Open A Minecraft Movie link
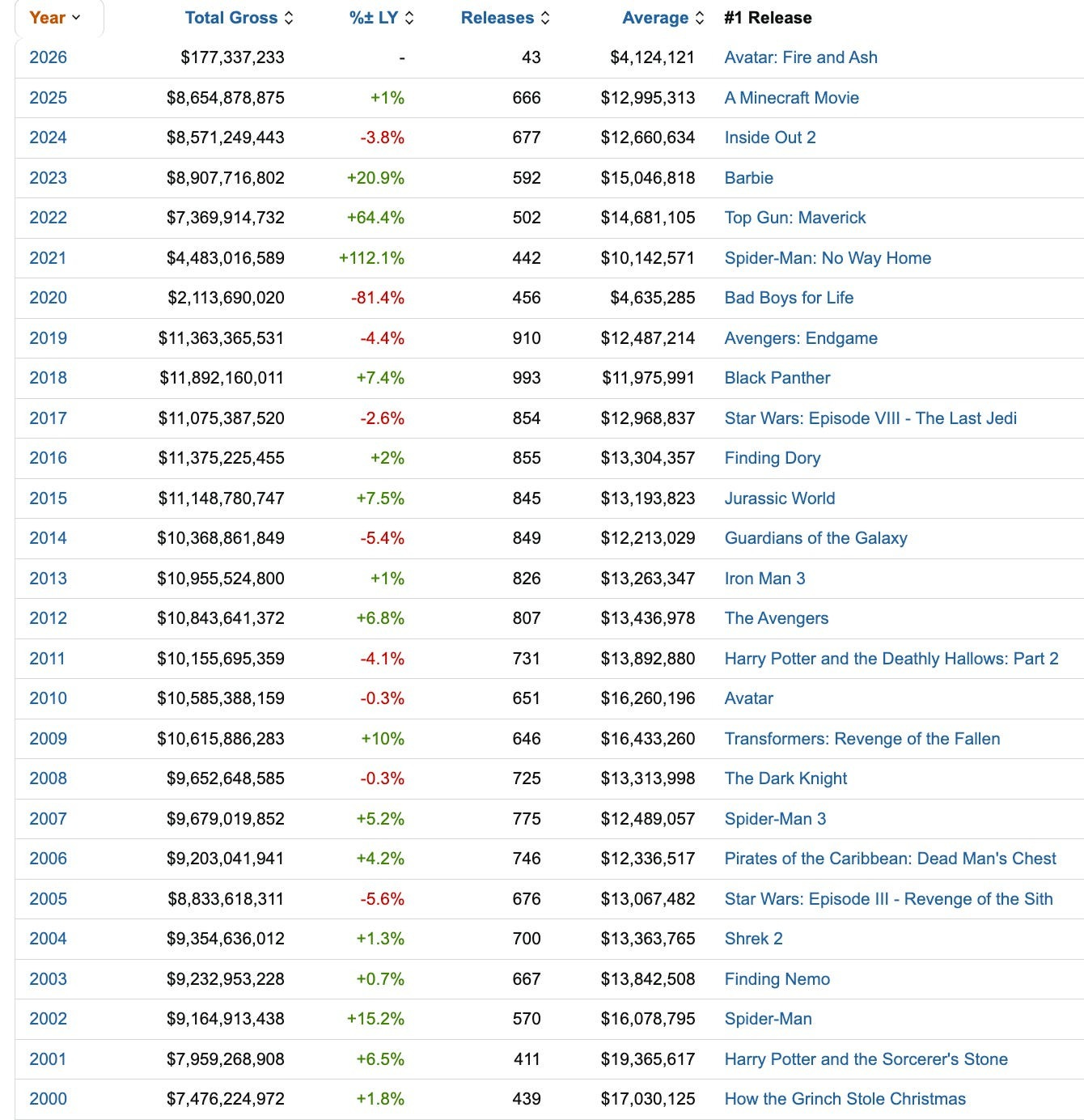This screenshot has width=1084, height=1120. (x=791, y=98)
